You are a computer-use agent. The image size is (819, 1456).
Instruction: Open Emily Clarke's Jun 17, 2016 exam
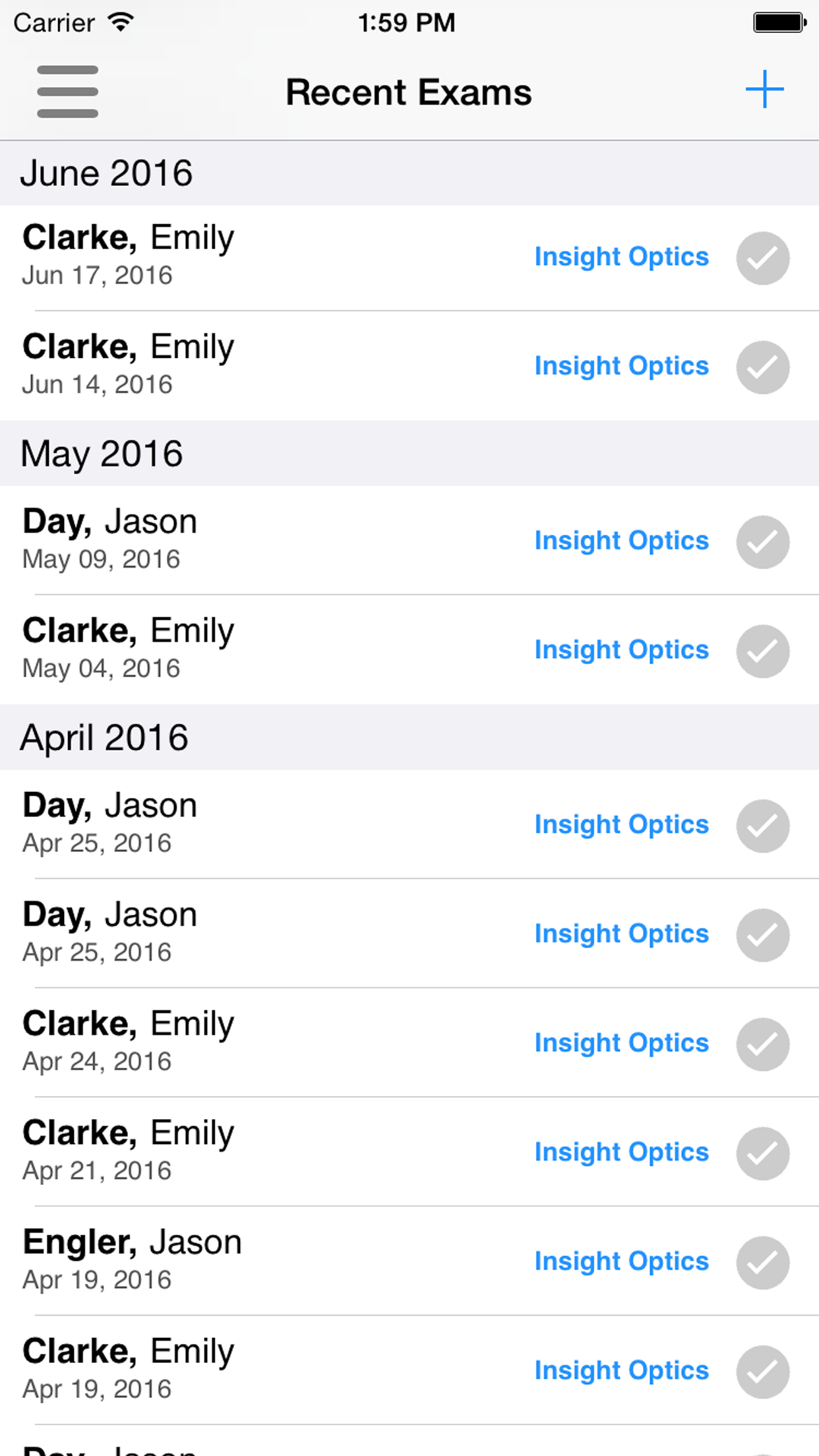pos(198,257)
